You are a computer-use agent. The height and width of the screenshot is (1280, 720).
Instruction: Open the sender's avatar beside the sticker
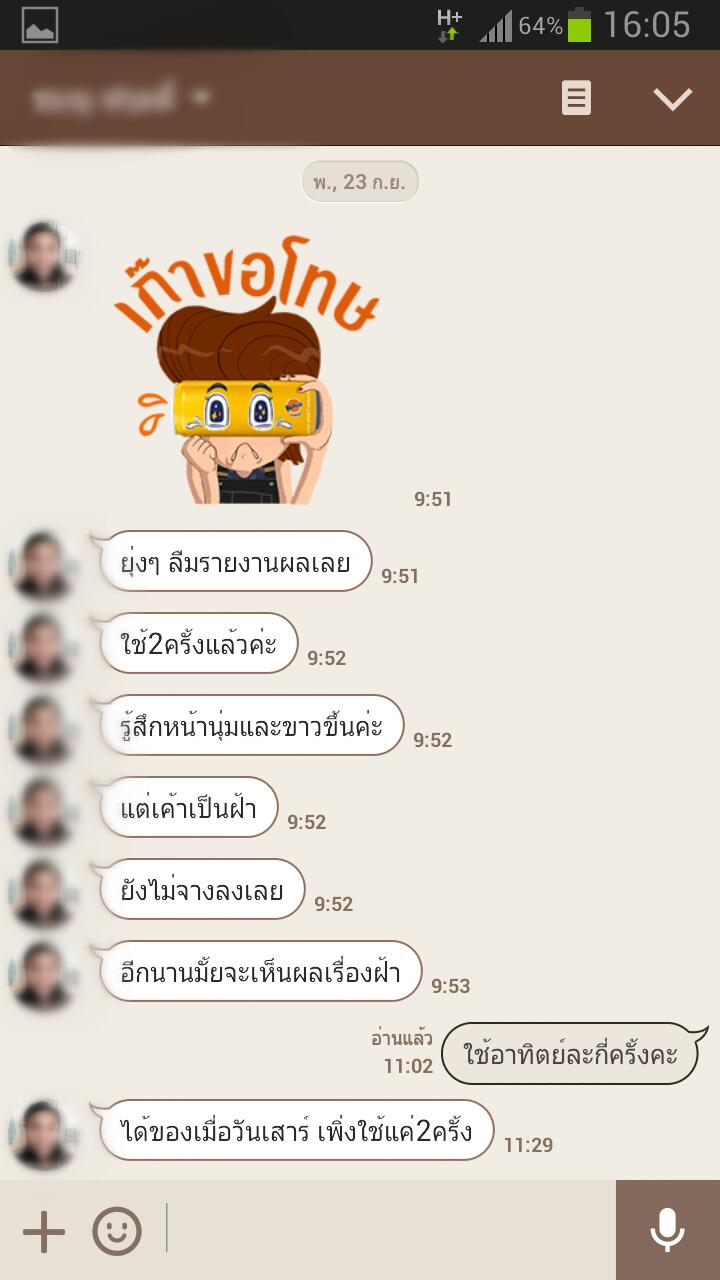click(x=43, y=256)
